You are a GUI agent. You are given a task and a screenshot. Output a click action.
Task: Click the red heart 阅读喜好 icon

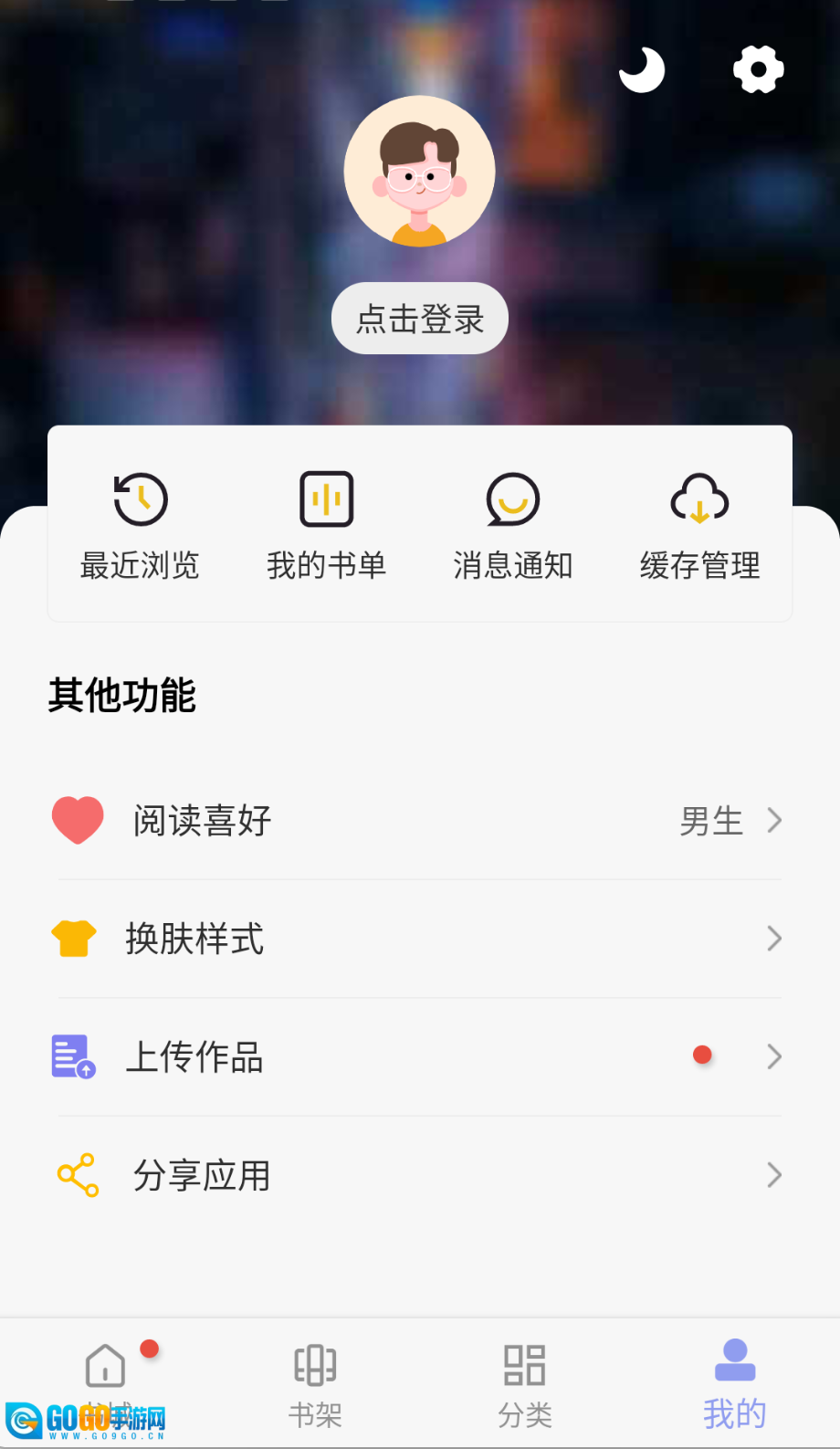click(79, 819)
